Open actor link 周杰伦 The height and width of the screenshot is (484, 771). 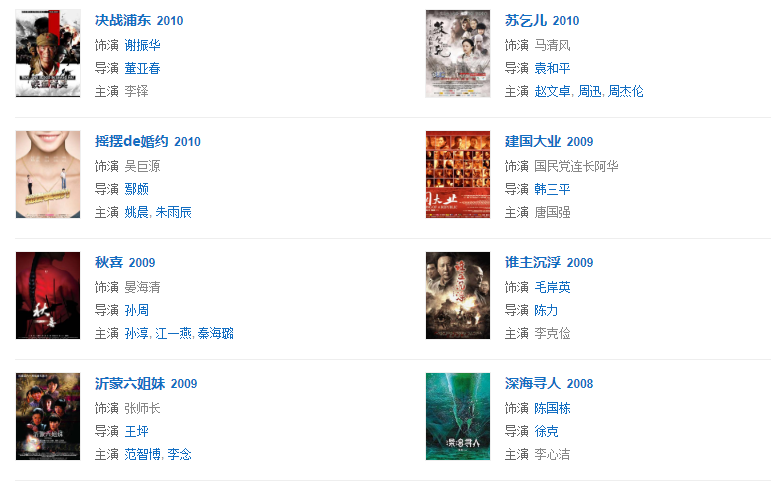(625, 91)
